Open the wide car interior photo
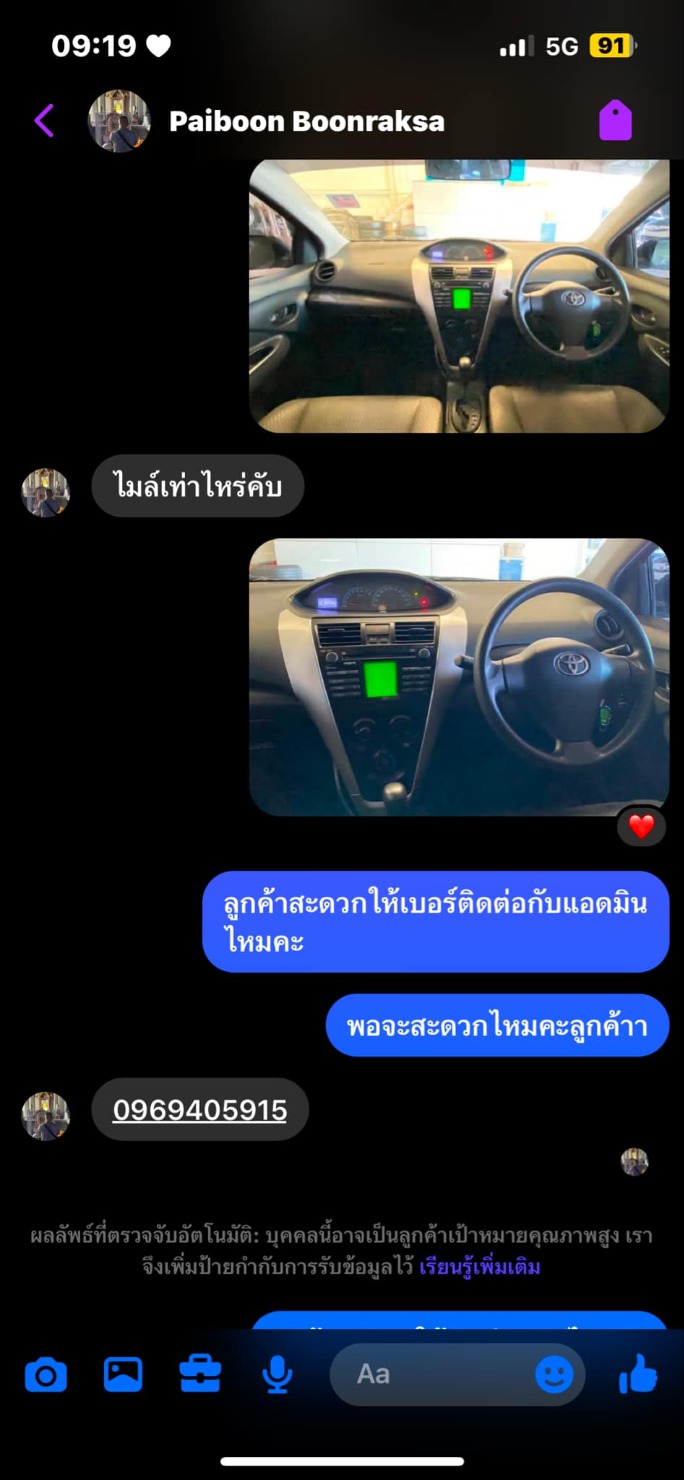 pos(459,296)
